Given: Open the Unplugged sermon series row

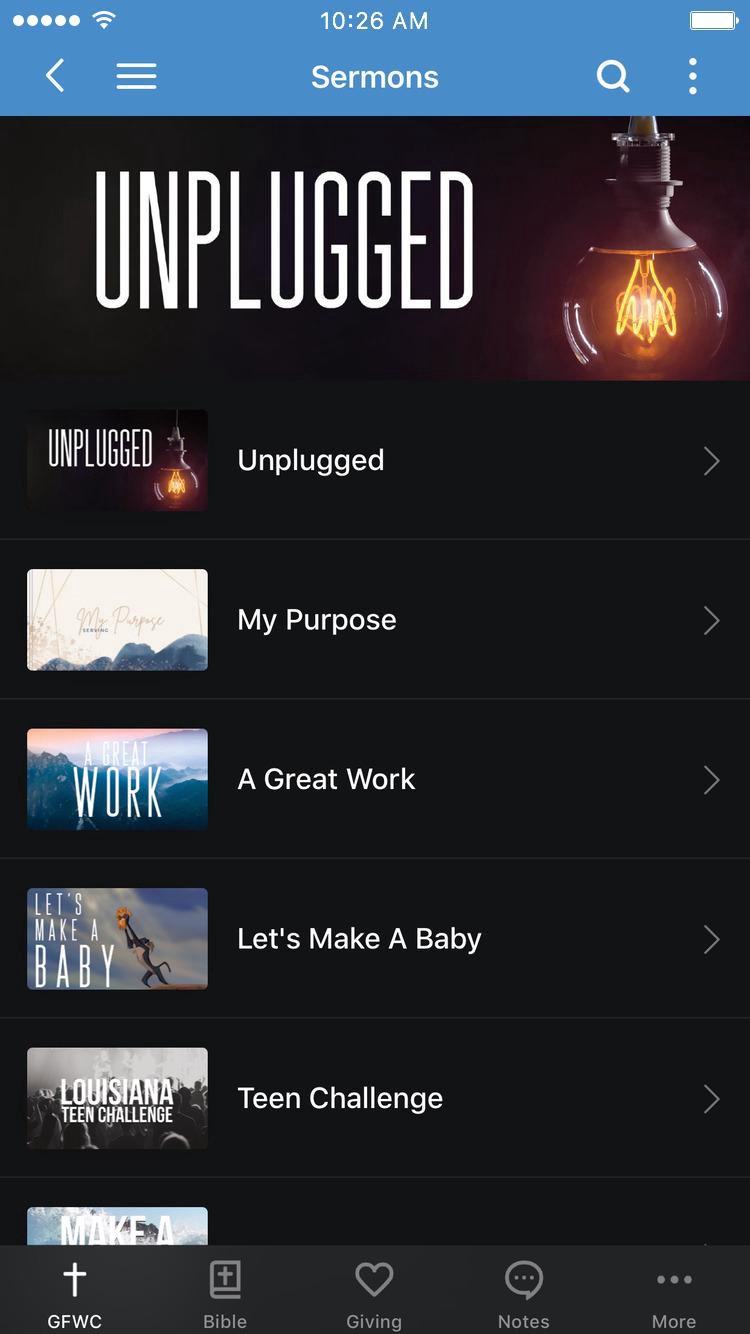Looking at the screenshot, I should (x=375, y=460).
